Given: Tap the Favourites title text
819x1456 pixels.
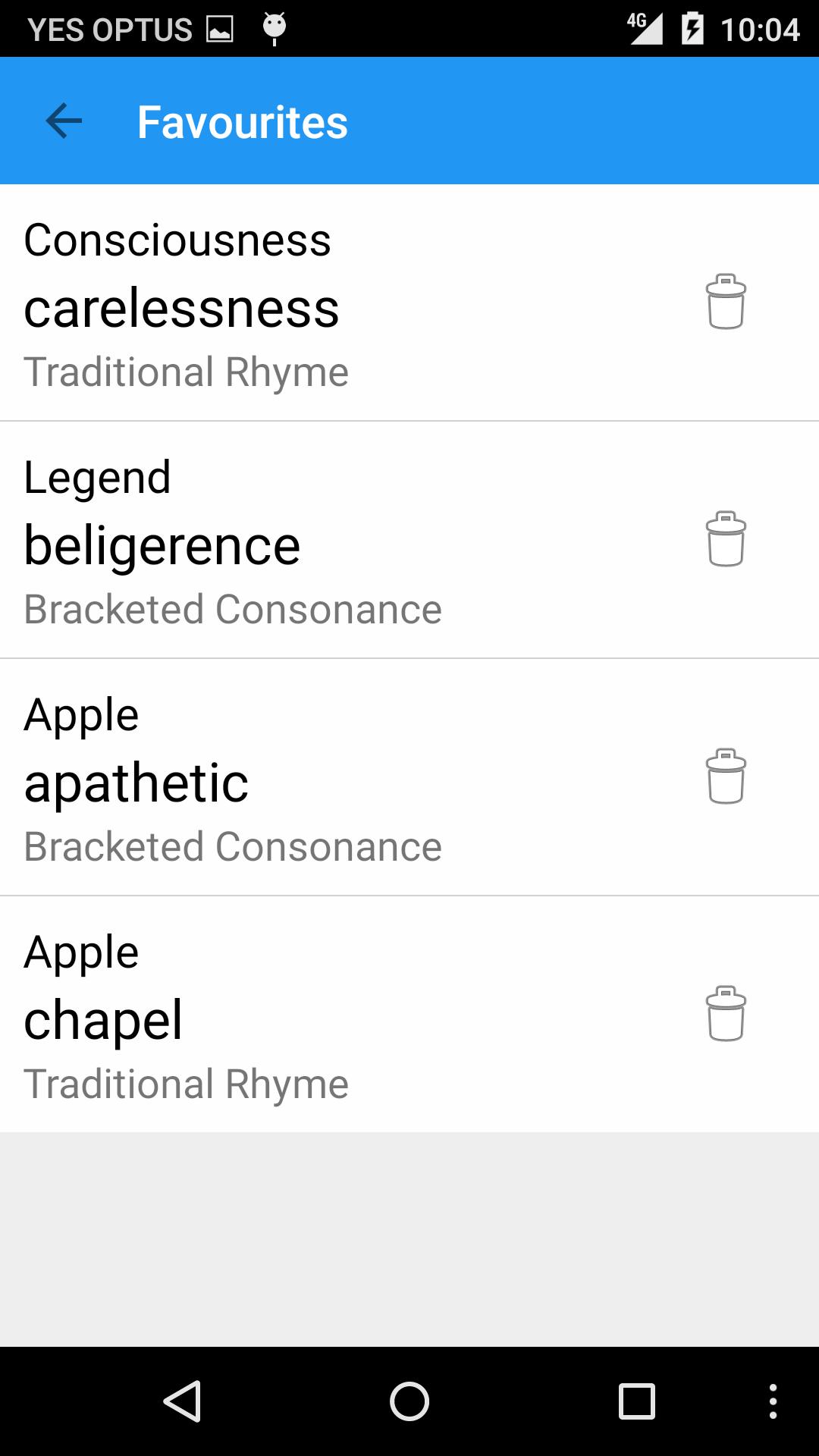Looking at the screenshot, I should point(242,121).
